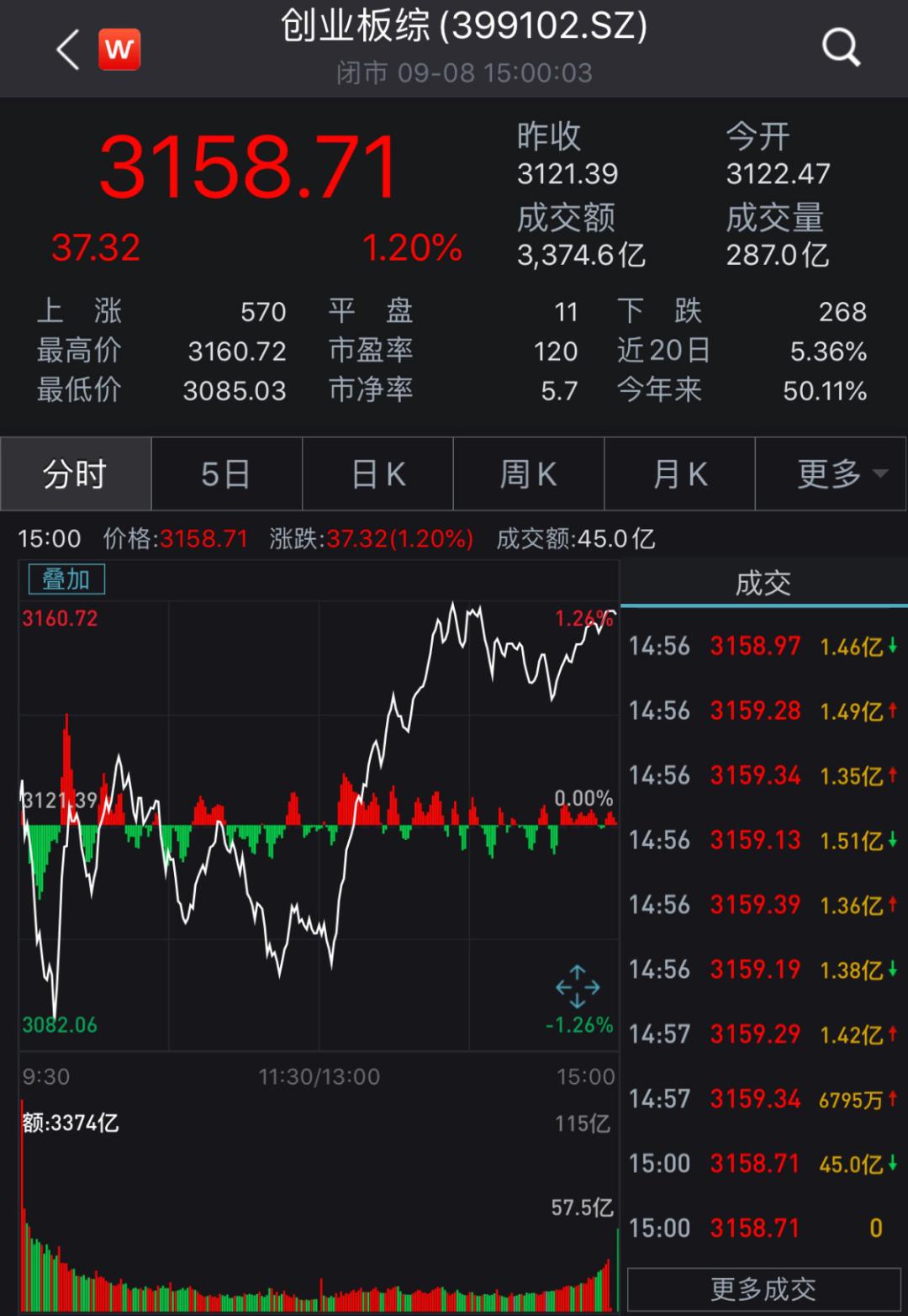Image resolution: width=908 pixels, height=1316 pixels.
Task: Open the 5日 five-day chart
Action: tap(226, 474)
